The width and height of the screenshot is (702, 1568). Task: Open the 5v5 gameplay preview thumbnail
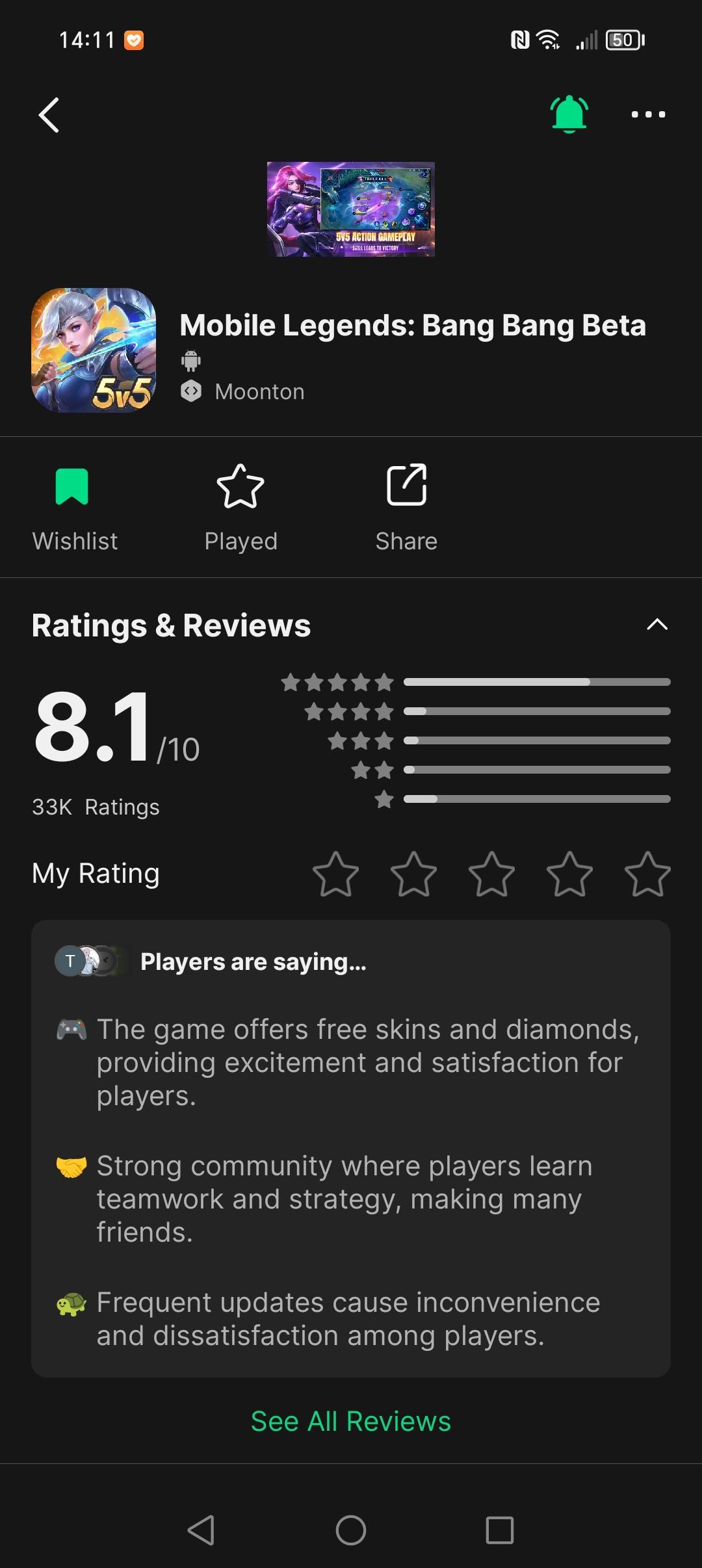(350, 209)
